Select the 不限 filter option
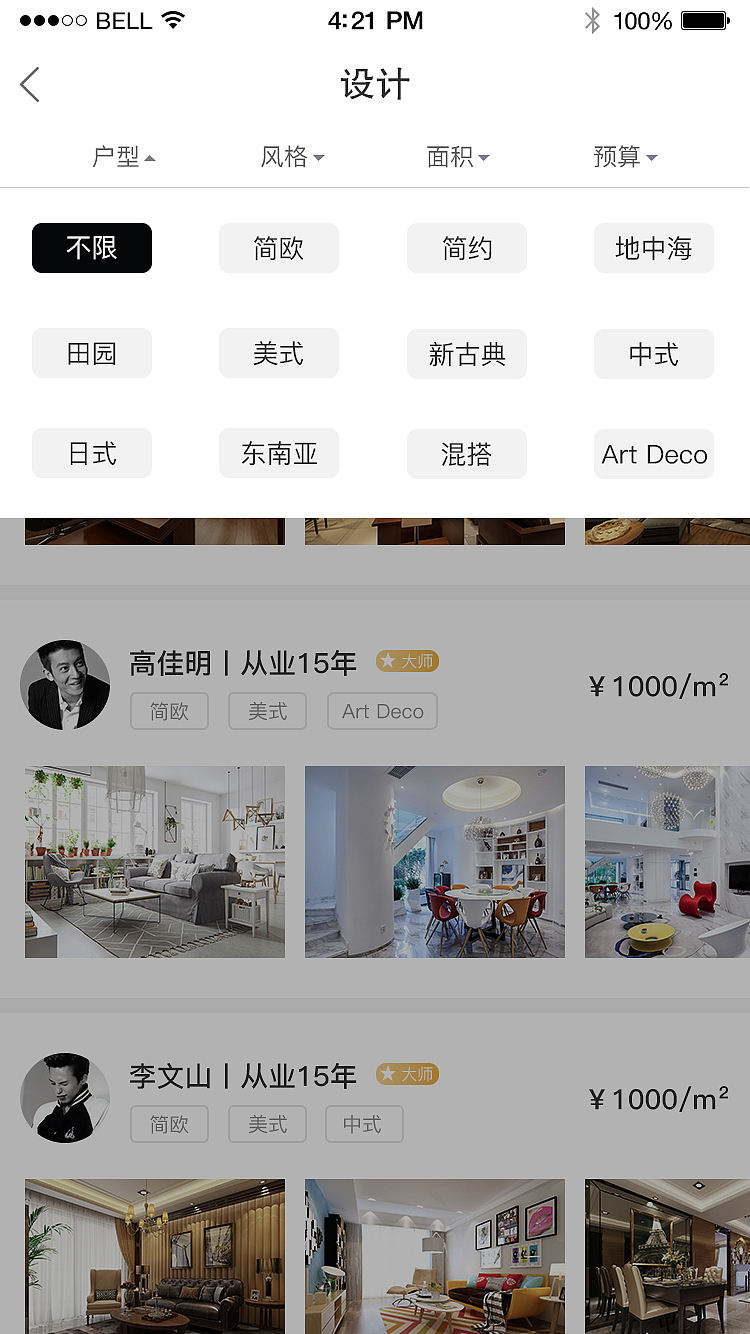This screenshot has width=750, height=1334. 91,248
